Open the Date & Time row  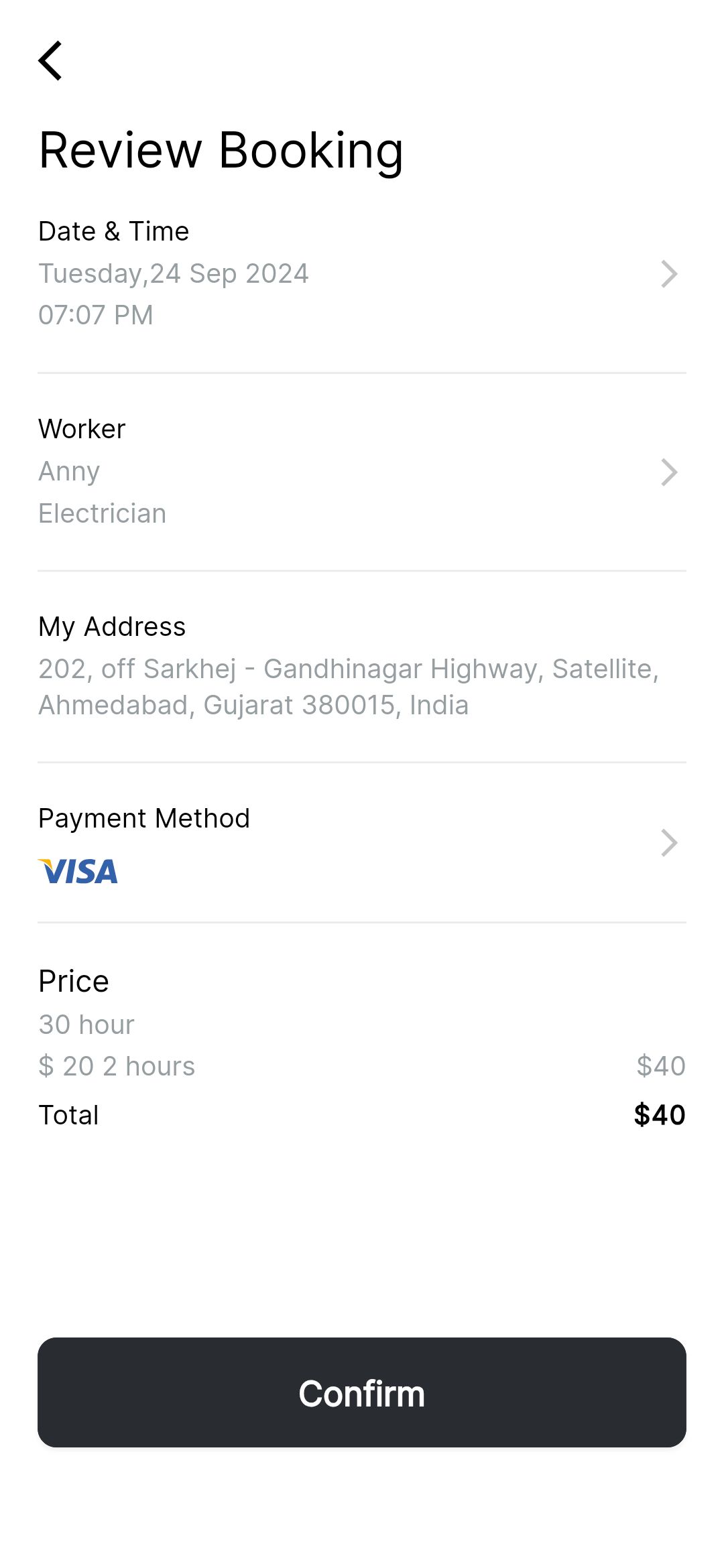361,273
